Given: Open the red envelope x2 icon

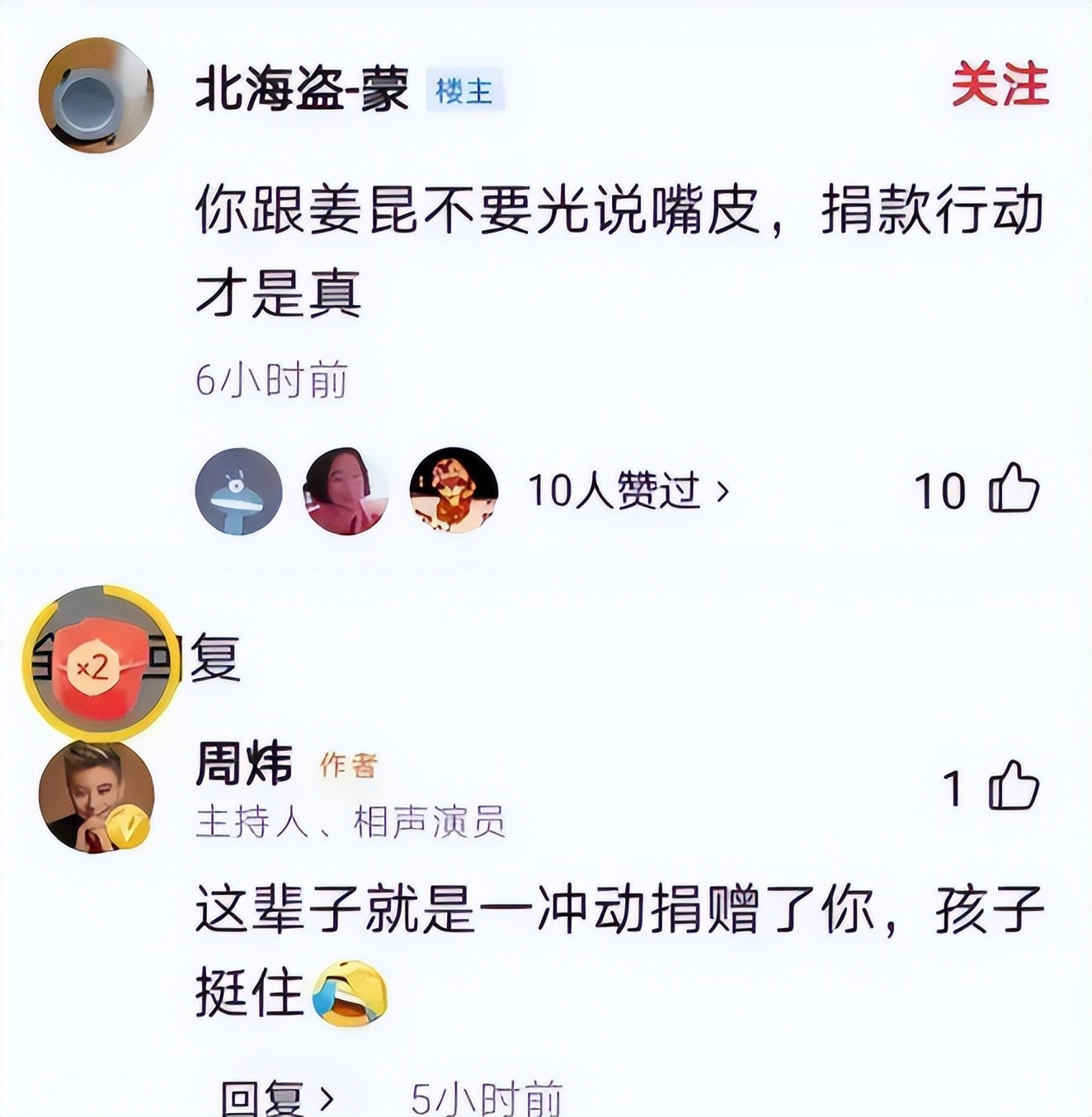Looking at the screenshot, I should point(101,663).
